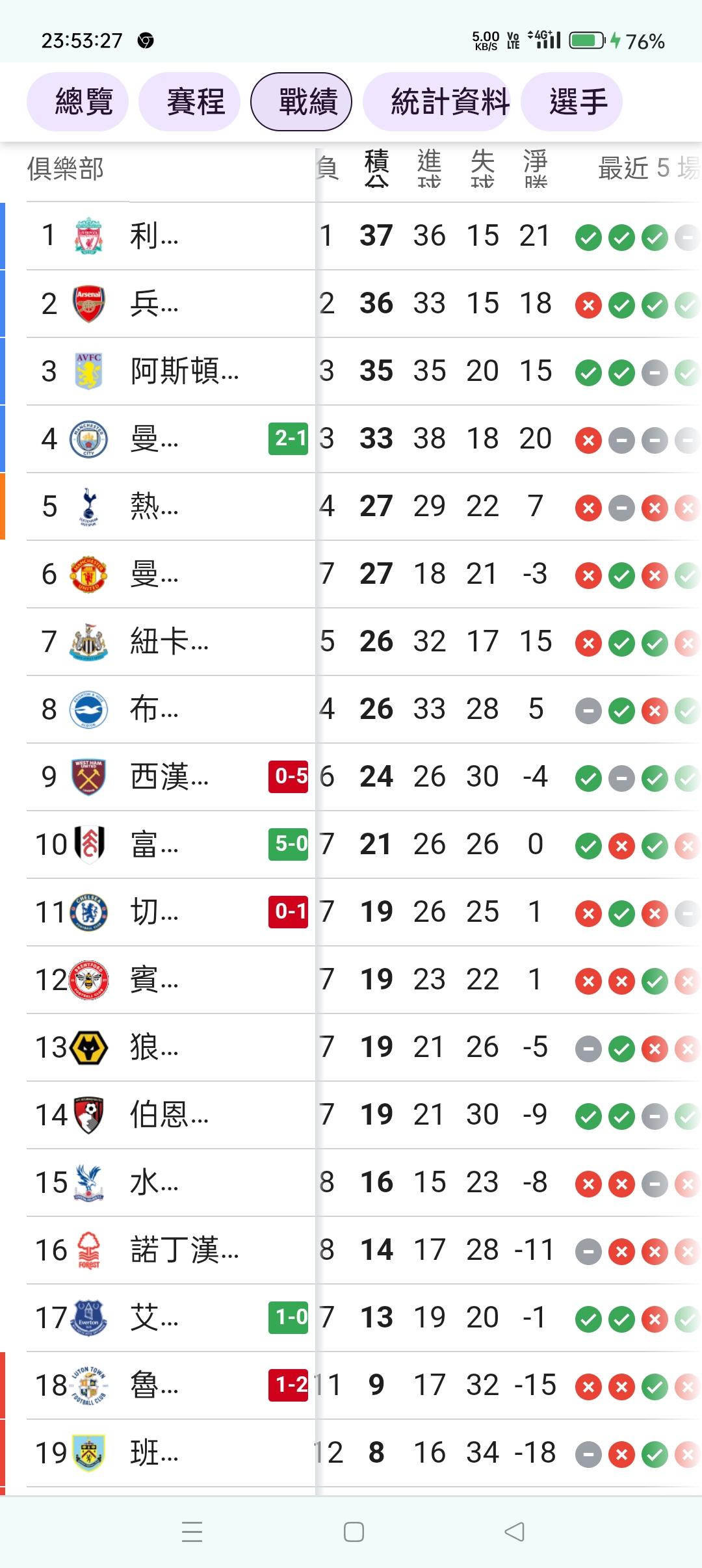Tap the 2-1 score badge on row 4
This screenshot has width=702, height=1568.
[289, 439]
